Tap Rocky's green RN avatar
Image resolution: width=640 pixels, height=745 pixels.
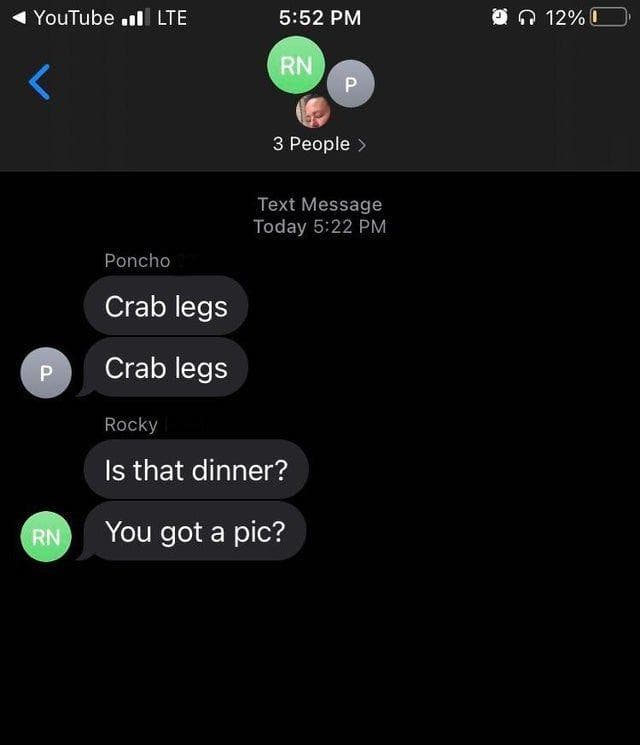tap(46, 536)
